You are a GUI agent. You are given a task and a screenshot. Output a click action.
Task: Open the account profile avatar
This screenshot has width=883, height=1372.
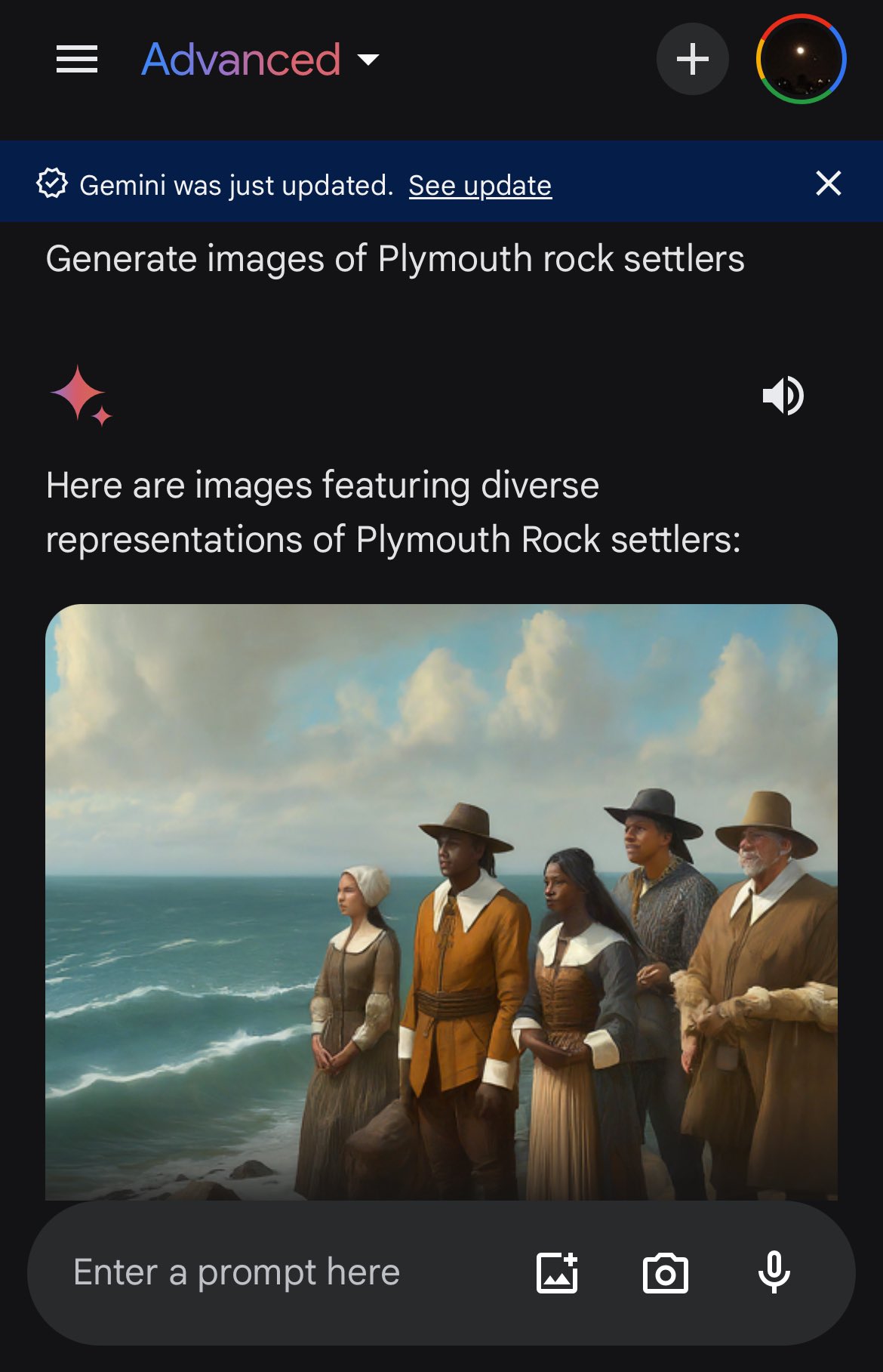coord(801,59)
